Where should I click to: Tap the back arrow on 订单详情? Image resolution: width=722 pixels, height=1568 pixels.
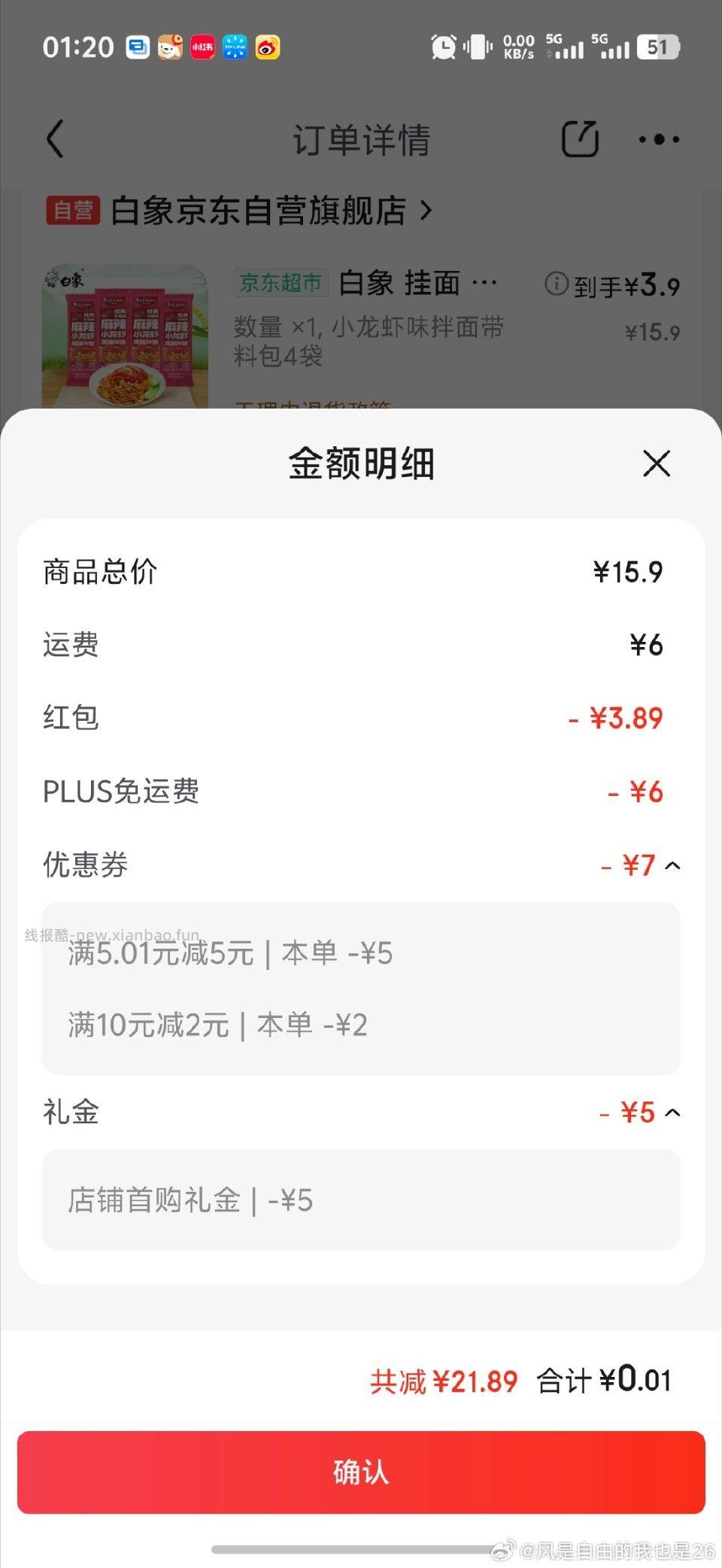(54, 140)
